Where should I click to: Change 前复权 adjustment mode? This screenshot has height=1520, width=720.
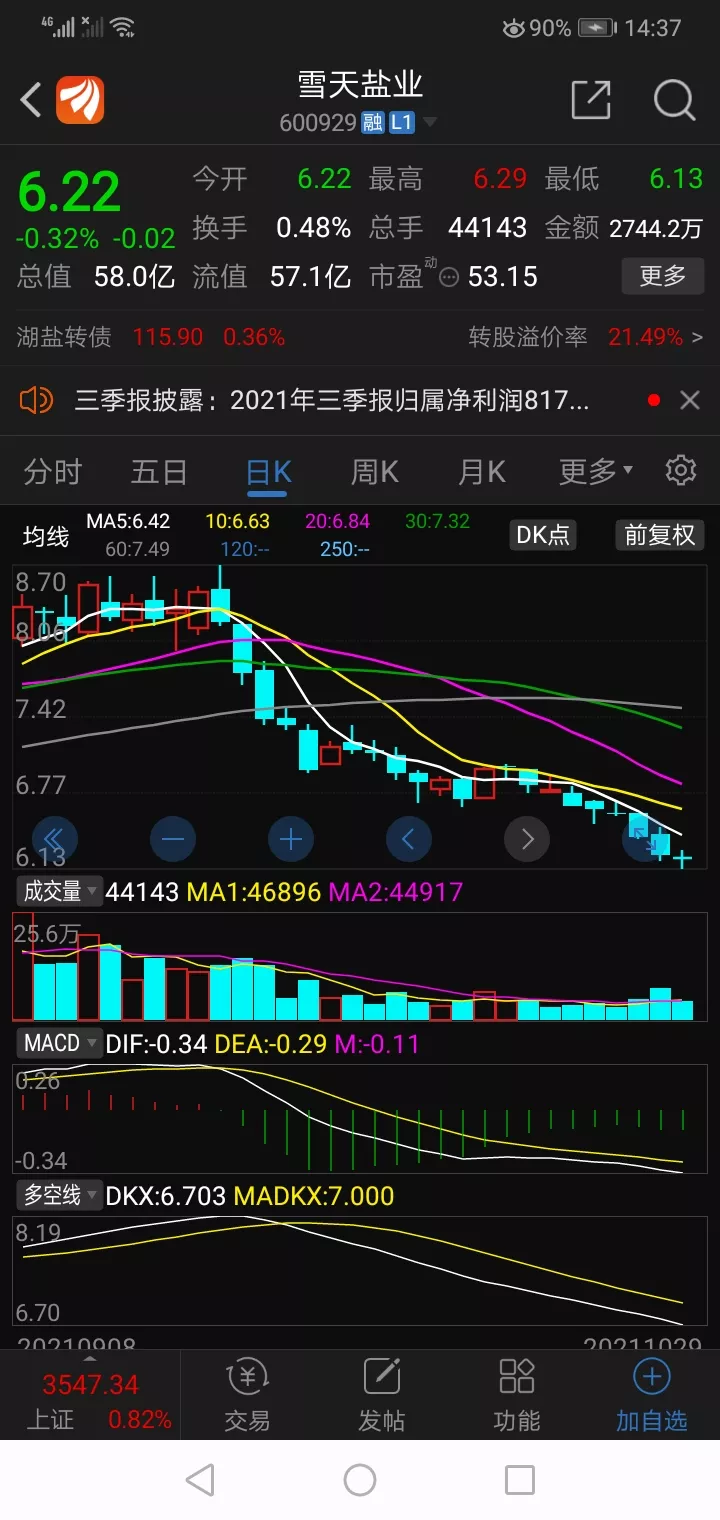pyautogui.click(x=659, y=535)
